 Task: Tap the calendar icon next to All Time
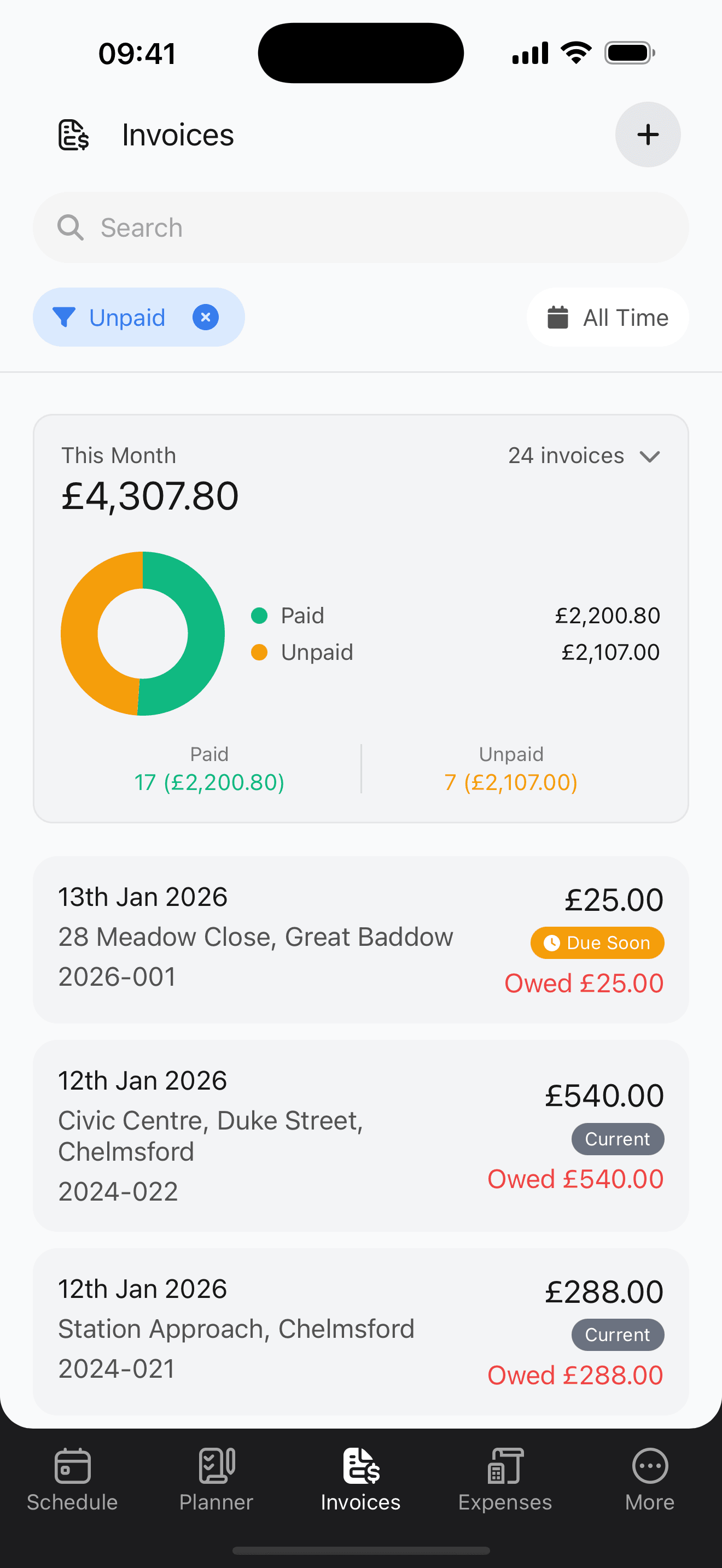(x=557, y=317)
